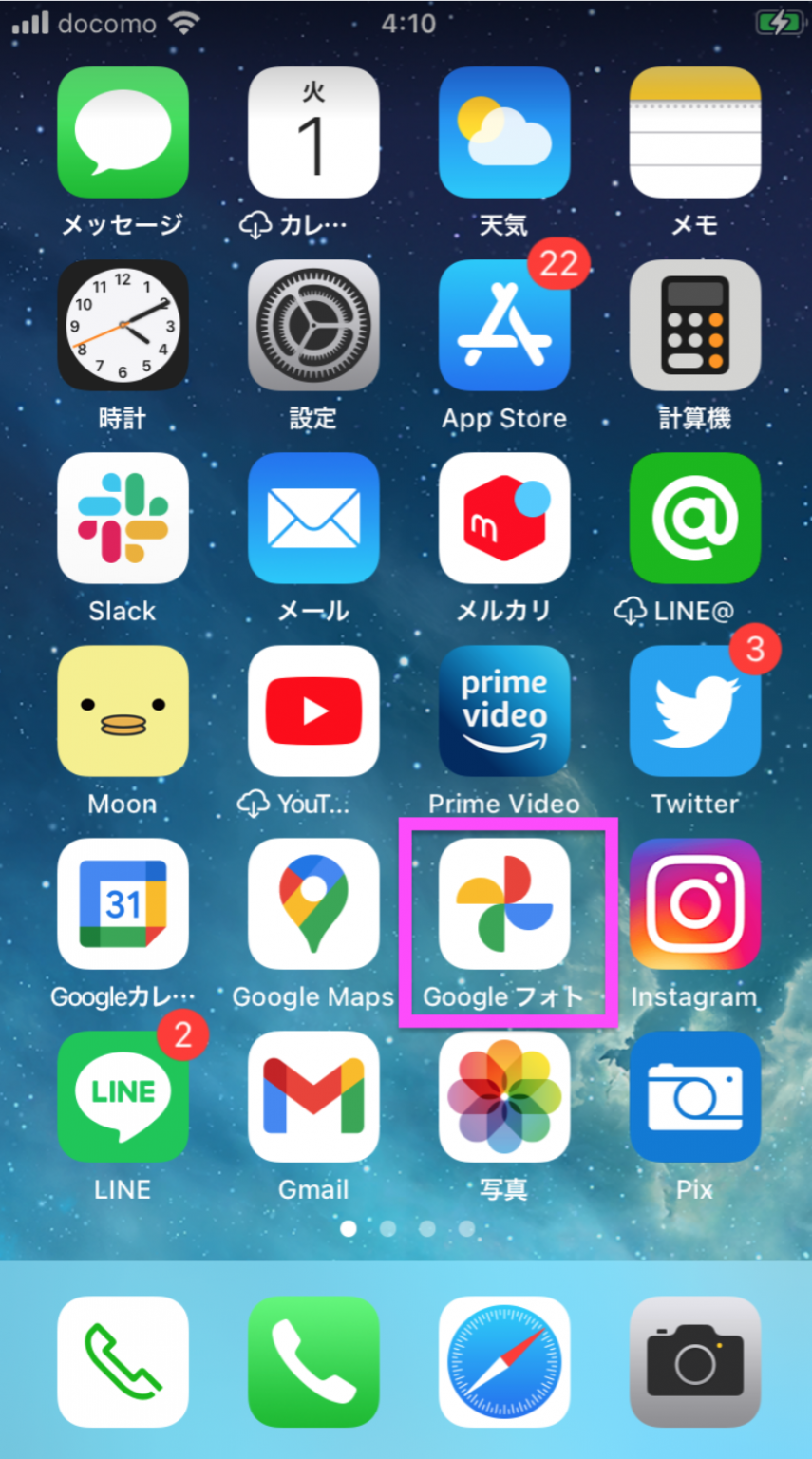
Task: Launch Safari from the dock
Action: (x=504, y=1362)
